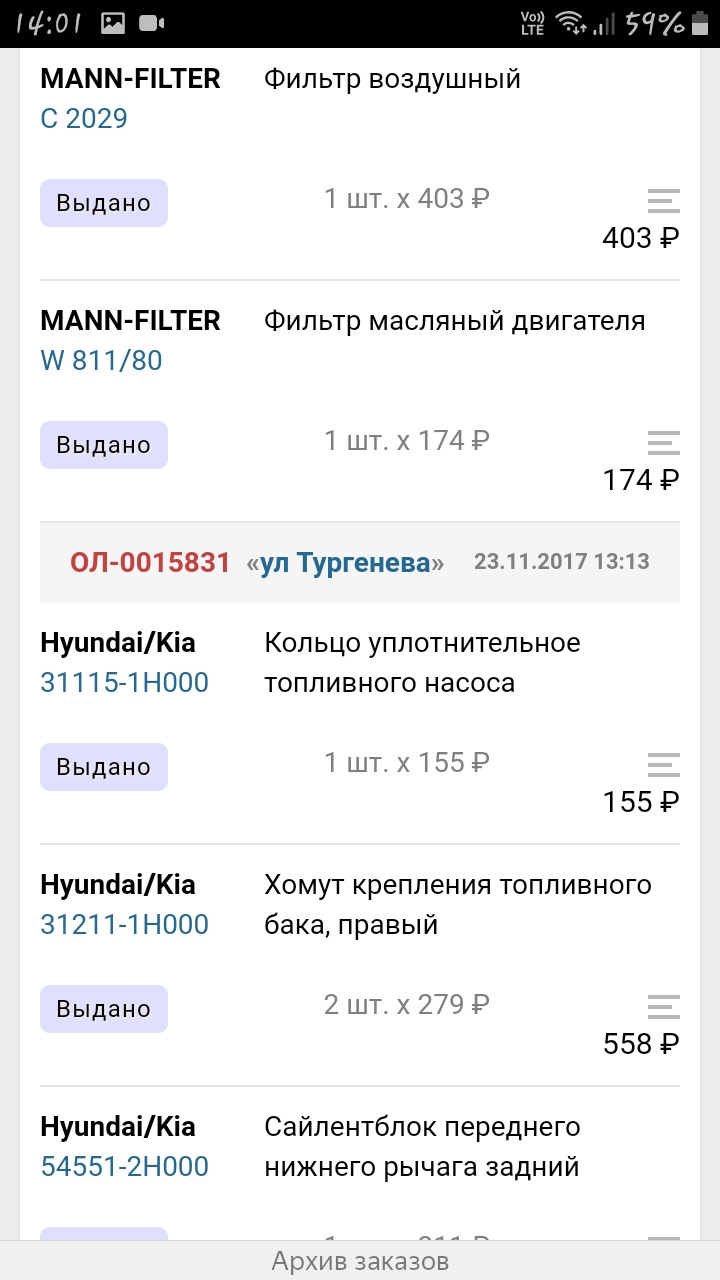The height and width of the screenshot is (1280, 720).
Task: Open options menu for sealing ring item
Action: click(663, 764)
